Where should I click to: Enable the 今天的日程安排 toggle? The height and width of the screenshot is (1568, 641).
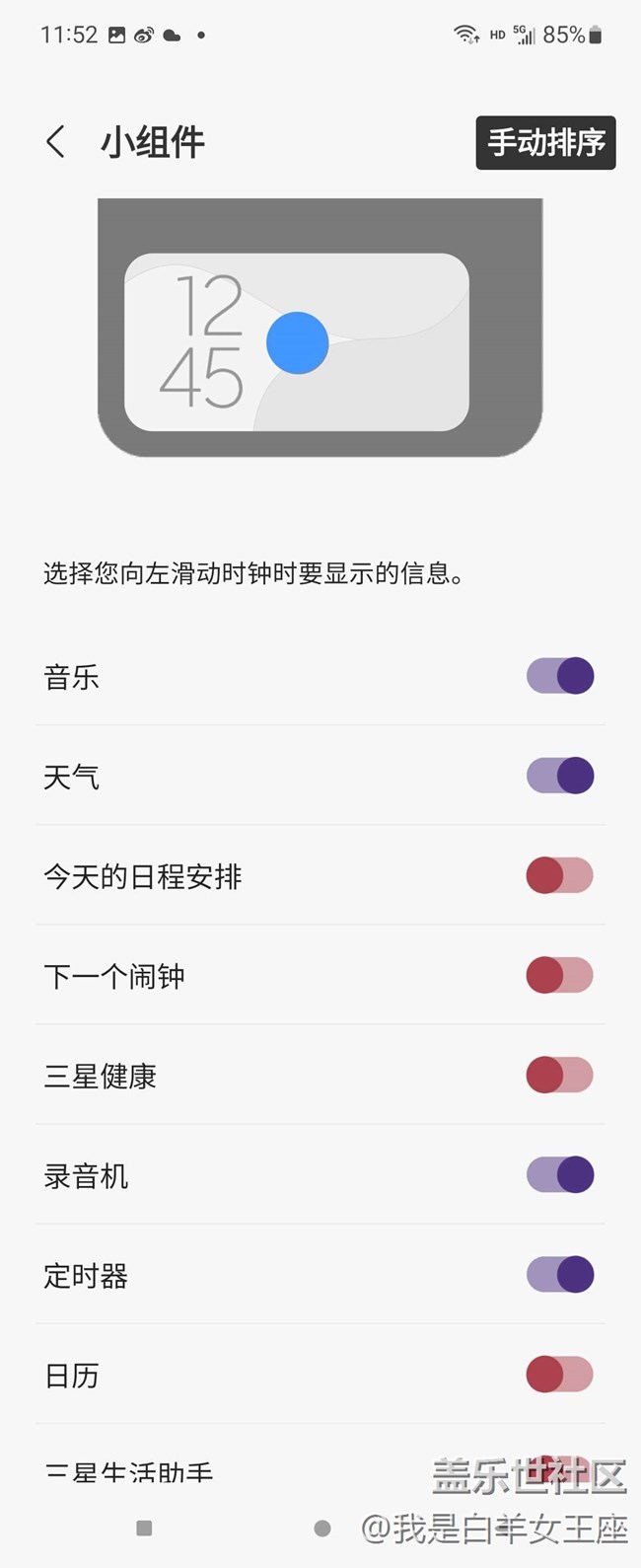point(559,875)
